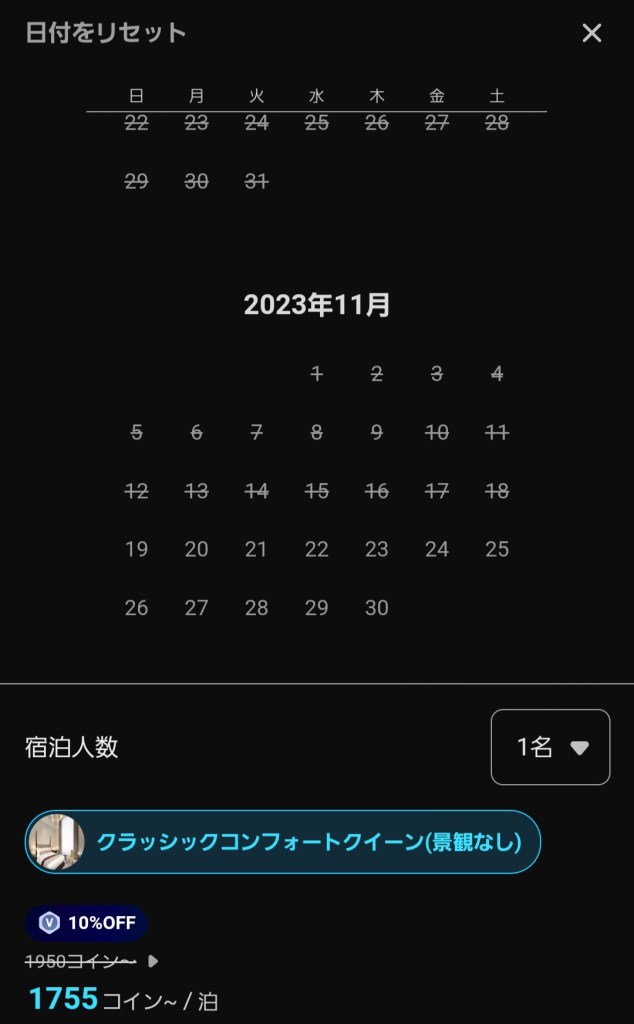
Task: Select November 19 on the calendar
Action: click(136, 549)
